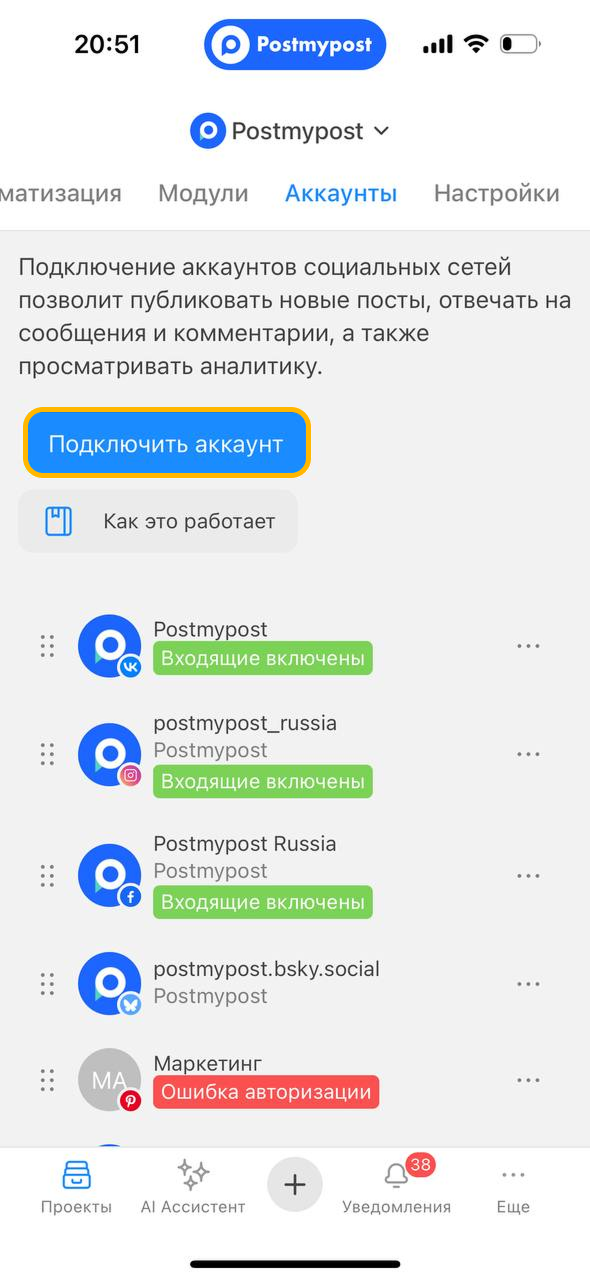Open Как это работает guide
590x1280 pixels.
click(158, 521)
